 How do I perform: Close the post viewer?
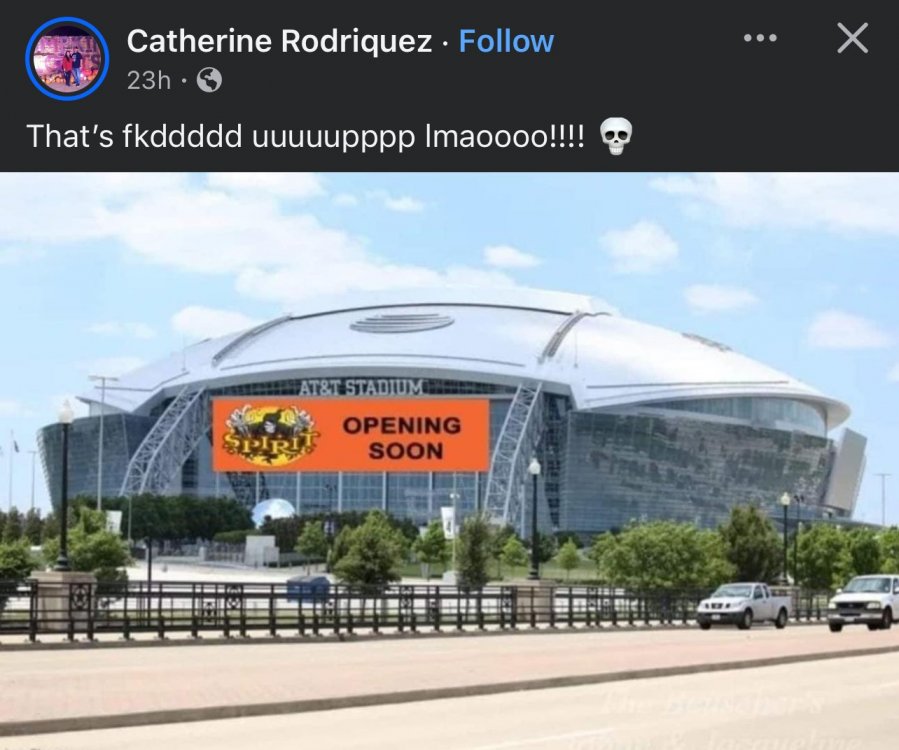(851, 38)
